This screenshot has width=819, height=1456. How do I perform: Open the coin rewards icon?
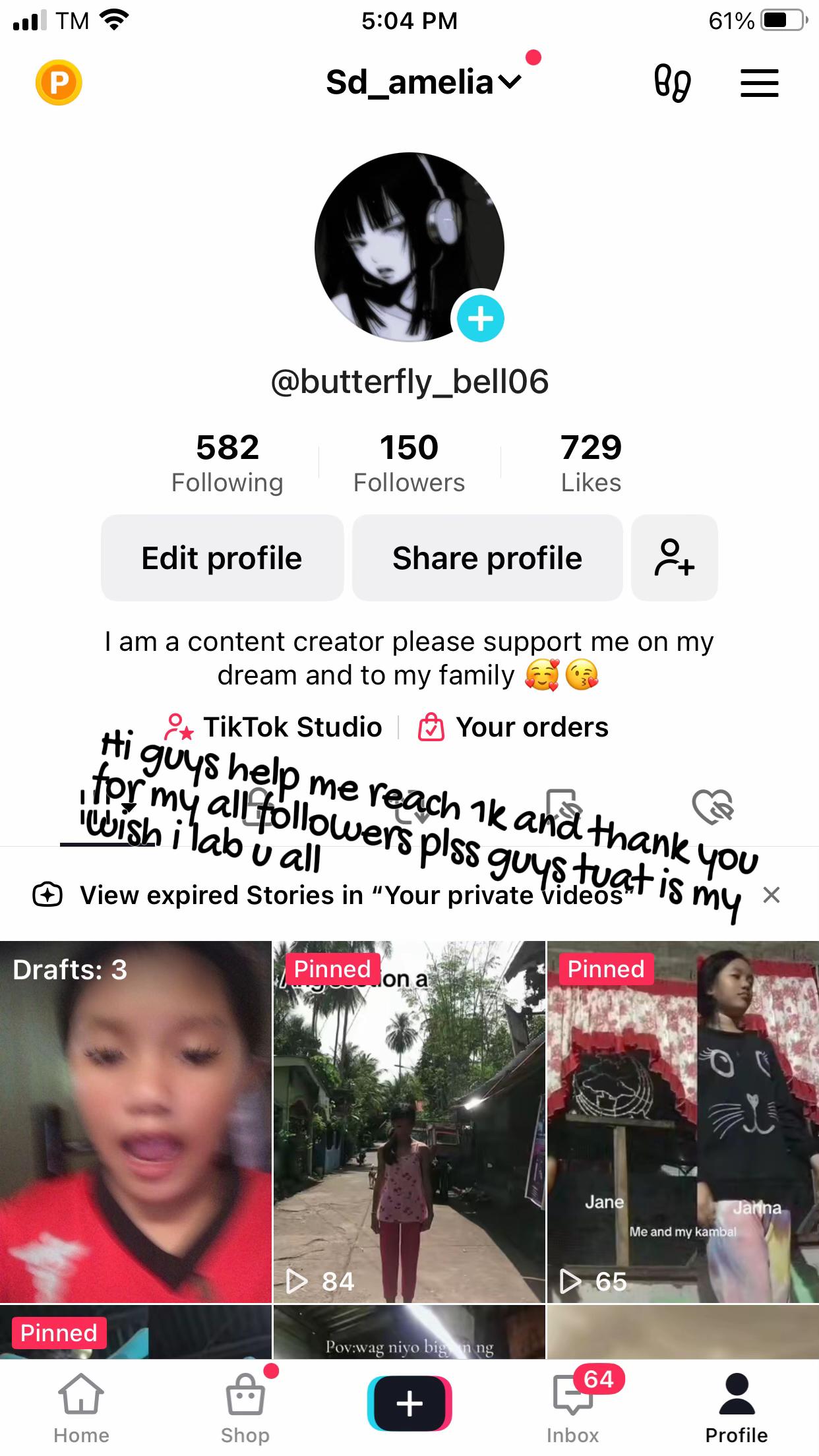59,82
